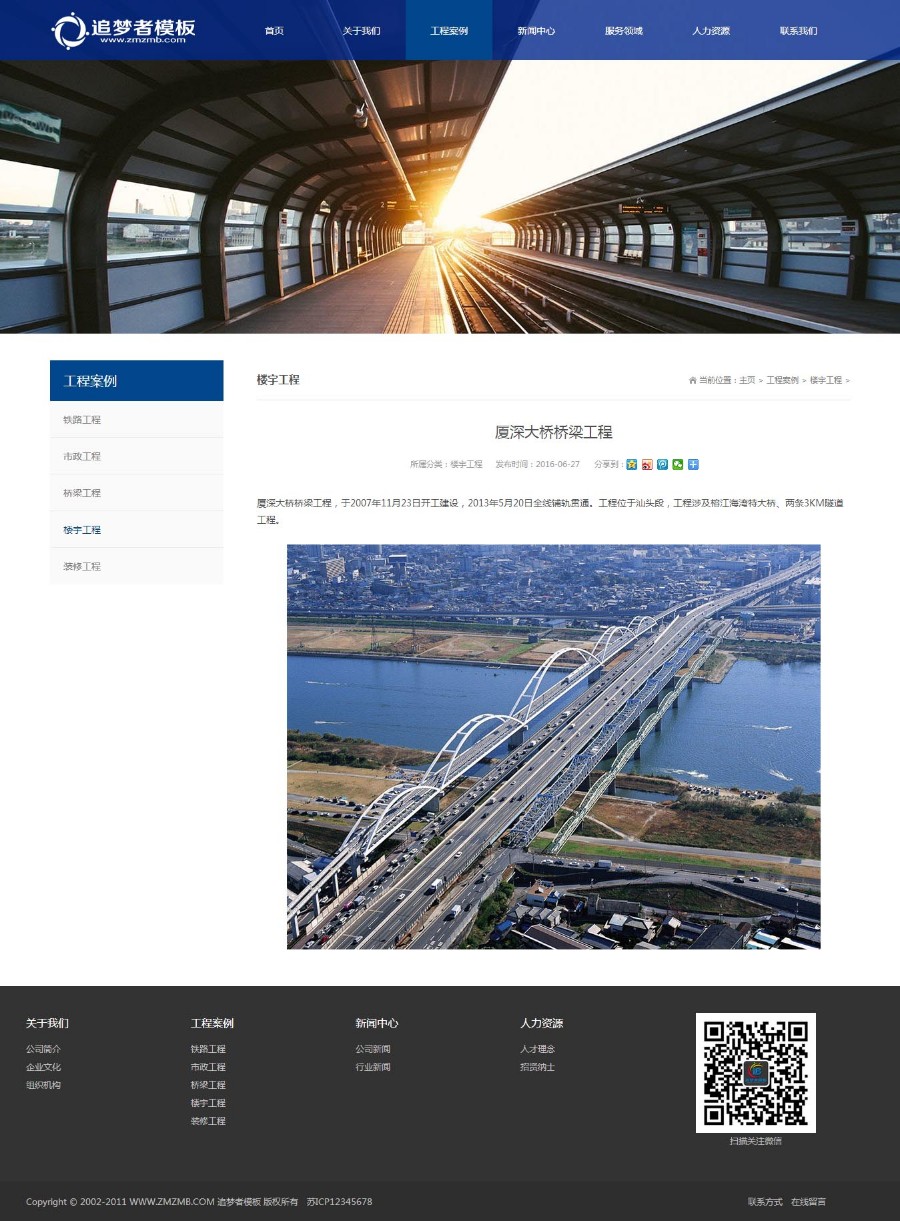Share via Tencent Weibo icon

662,464
